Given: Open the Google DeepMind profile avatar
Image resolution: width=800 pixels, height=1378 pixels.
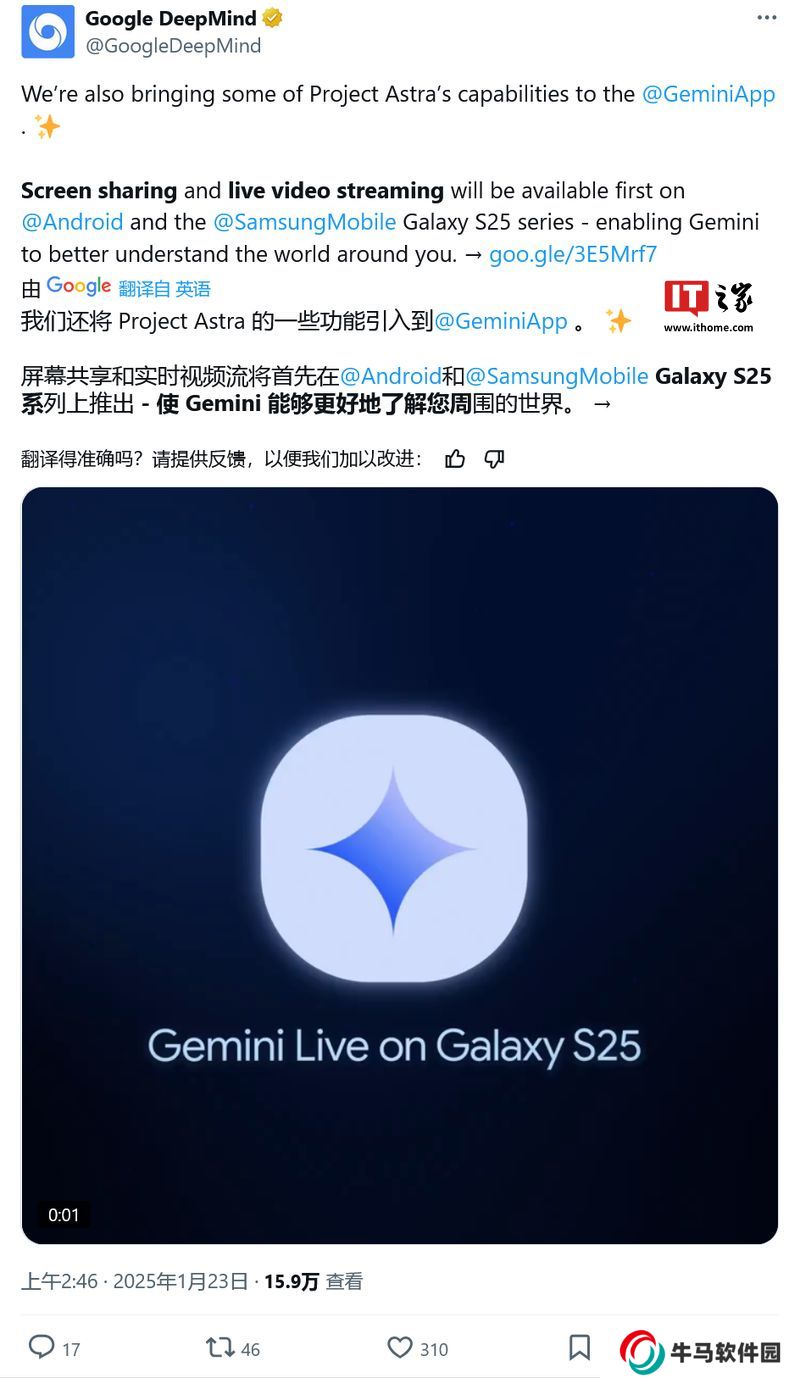Looking at the screenshot, I should coord(47,32).
